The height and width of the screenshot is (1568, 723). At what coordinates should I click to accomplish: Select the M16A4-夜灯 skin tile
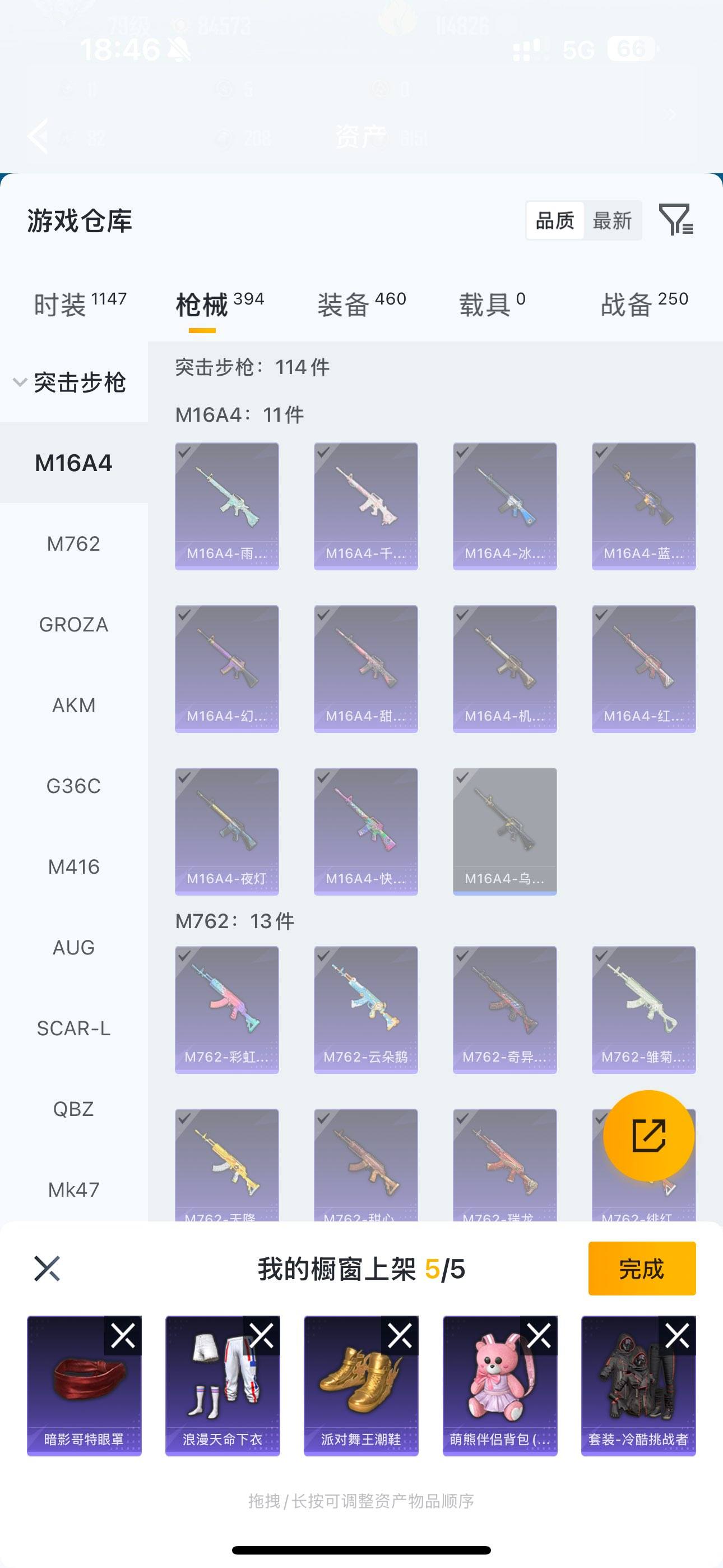tap(226, 831)
